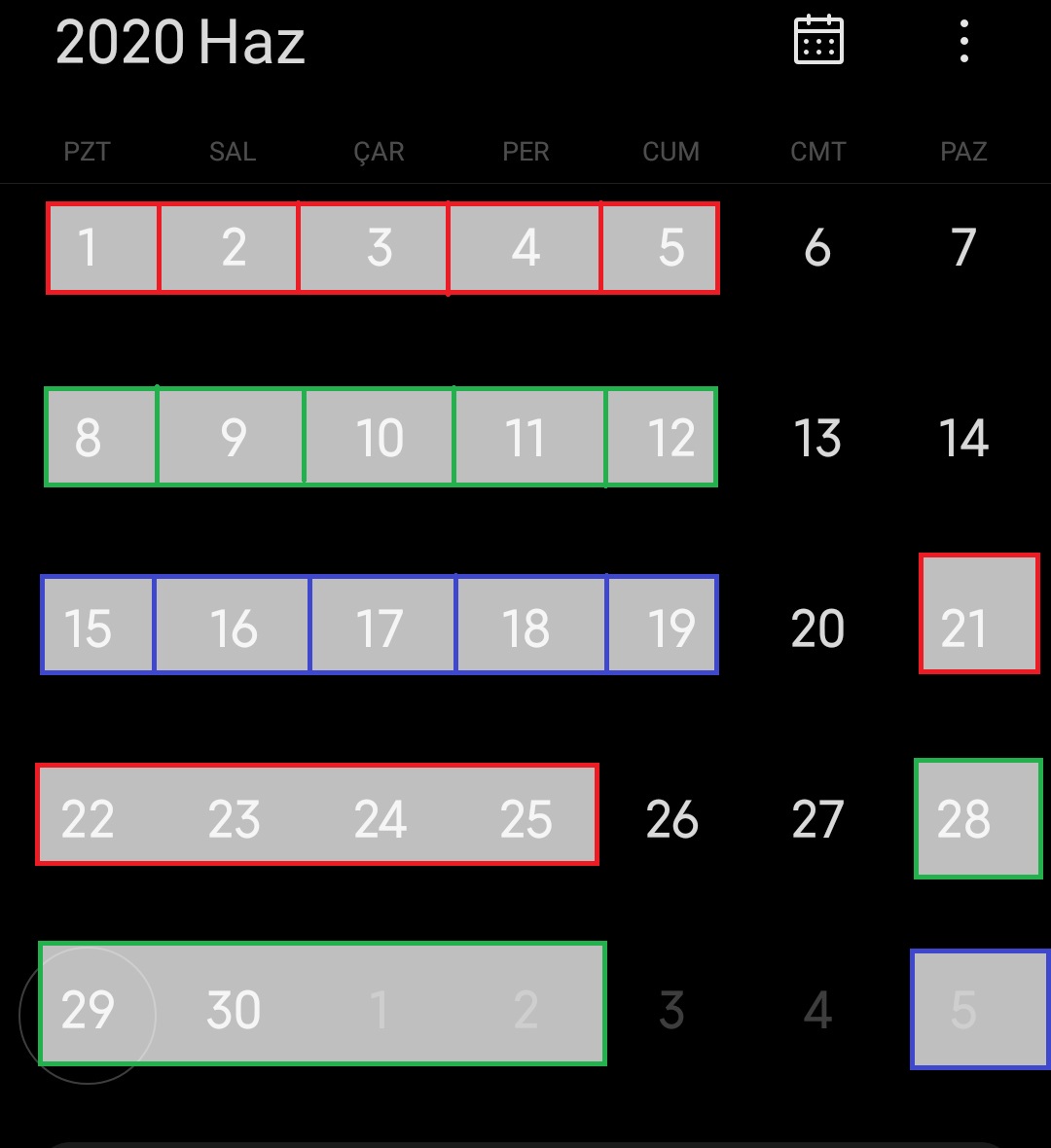
Task: Select June 1 in the red highlighted week
Action: pos(89,248)
